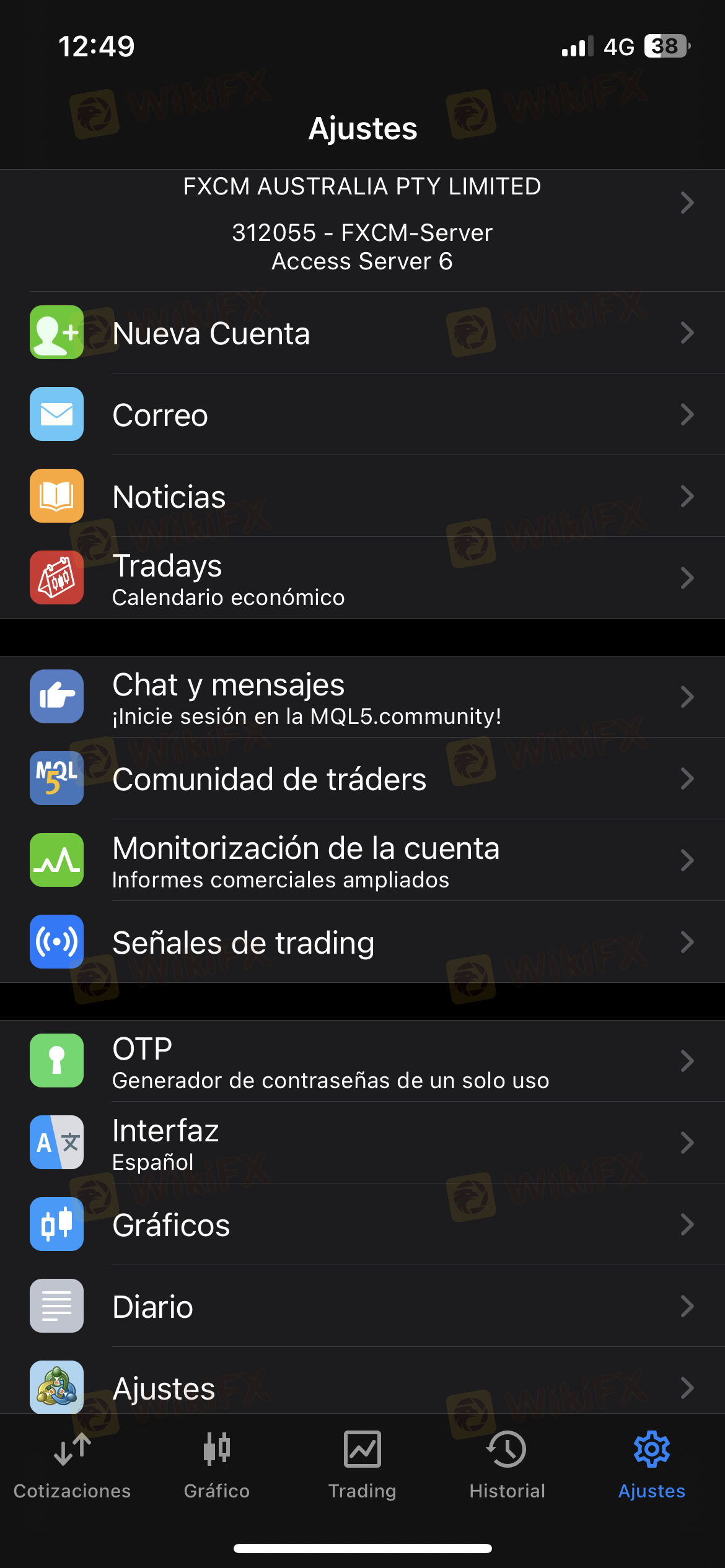Open the OTP password generator

pos(362,1061)
